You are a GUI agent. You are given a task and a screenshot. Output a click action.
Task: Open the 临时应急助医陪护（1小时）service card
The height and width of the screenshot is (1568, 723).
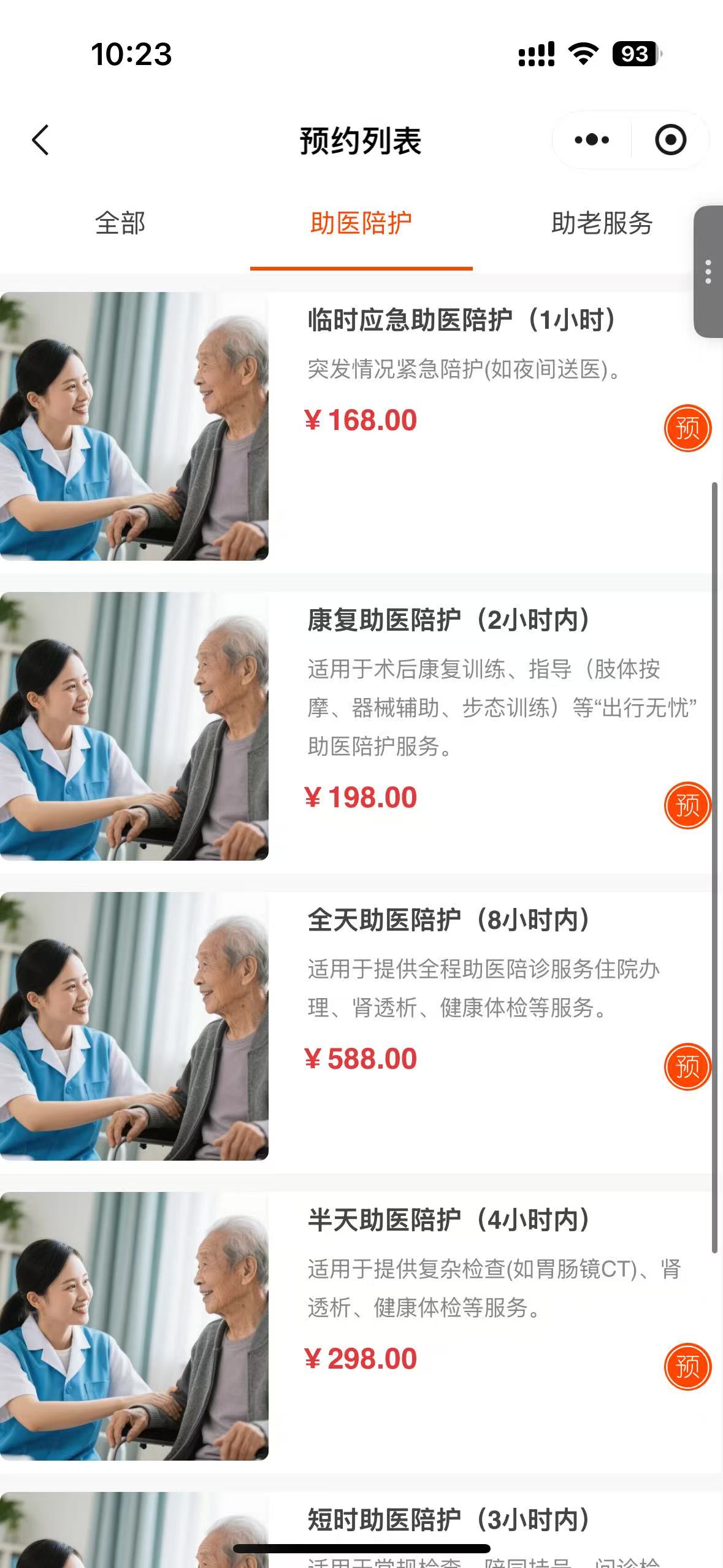[461, 320]
